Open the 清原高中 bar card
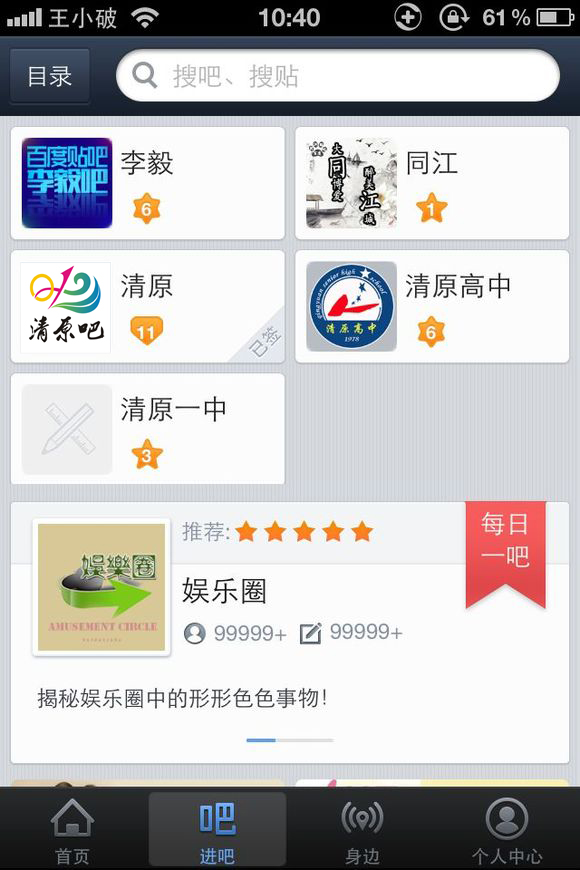This screenshot has height=870, width=580. point(432,306)
